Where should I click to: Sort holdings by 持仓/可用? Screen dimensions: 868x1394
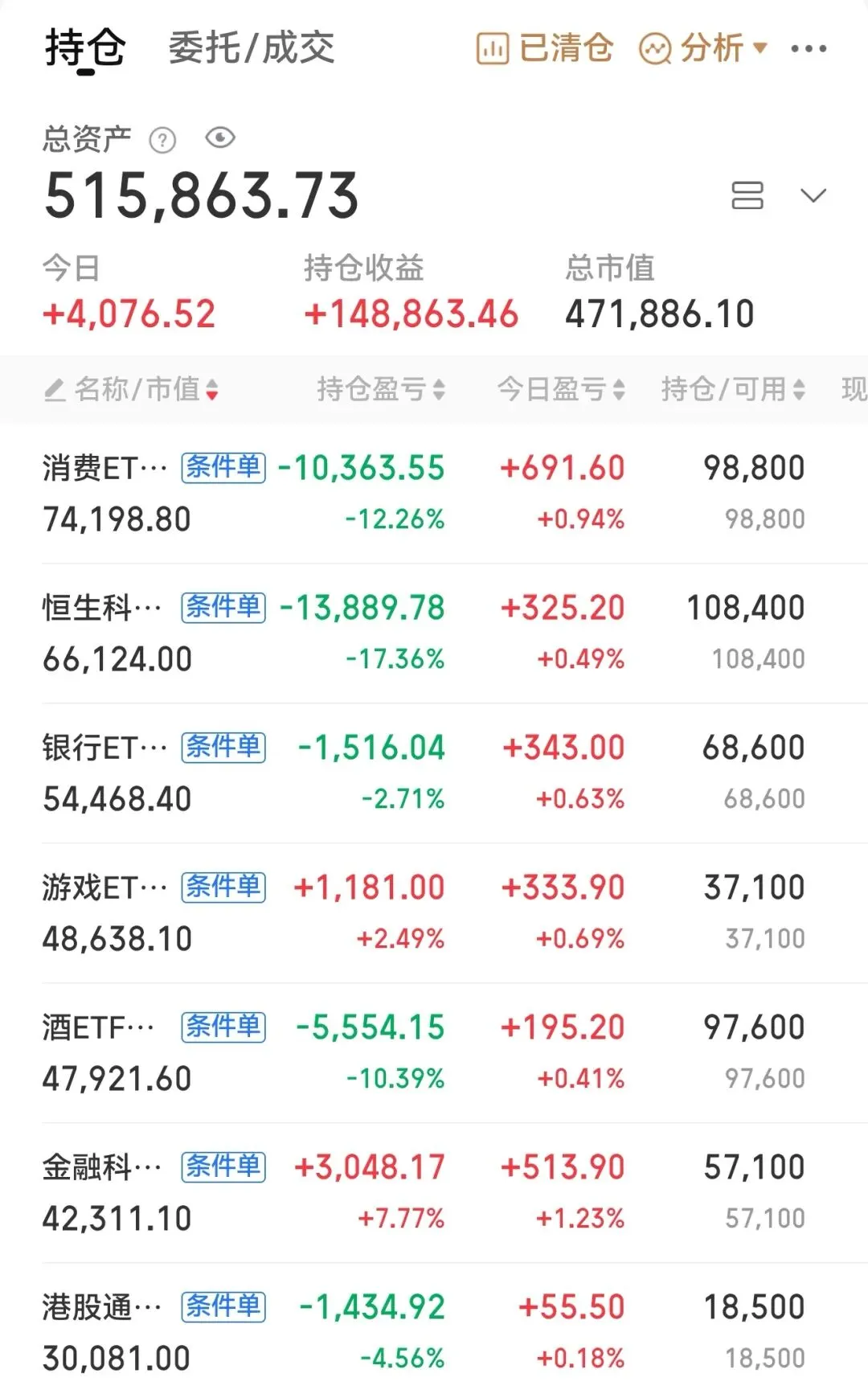click(x=733, y=390)
